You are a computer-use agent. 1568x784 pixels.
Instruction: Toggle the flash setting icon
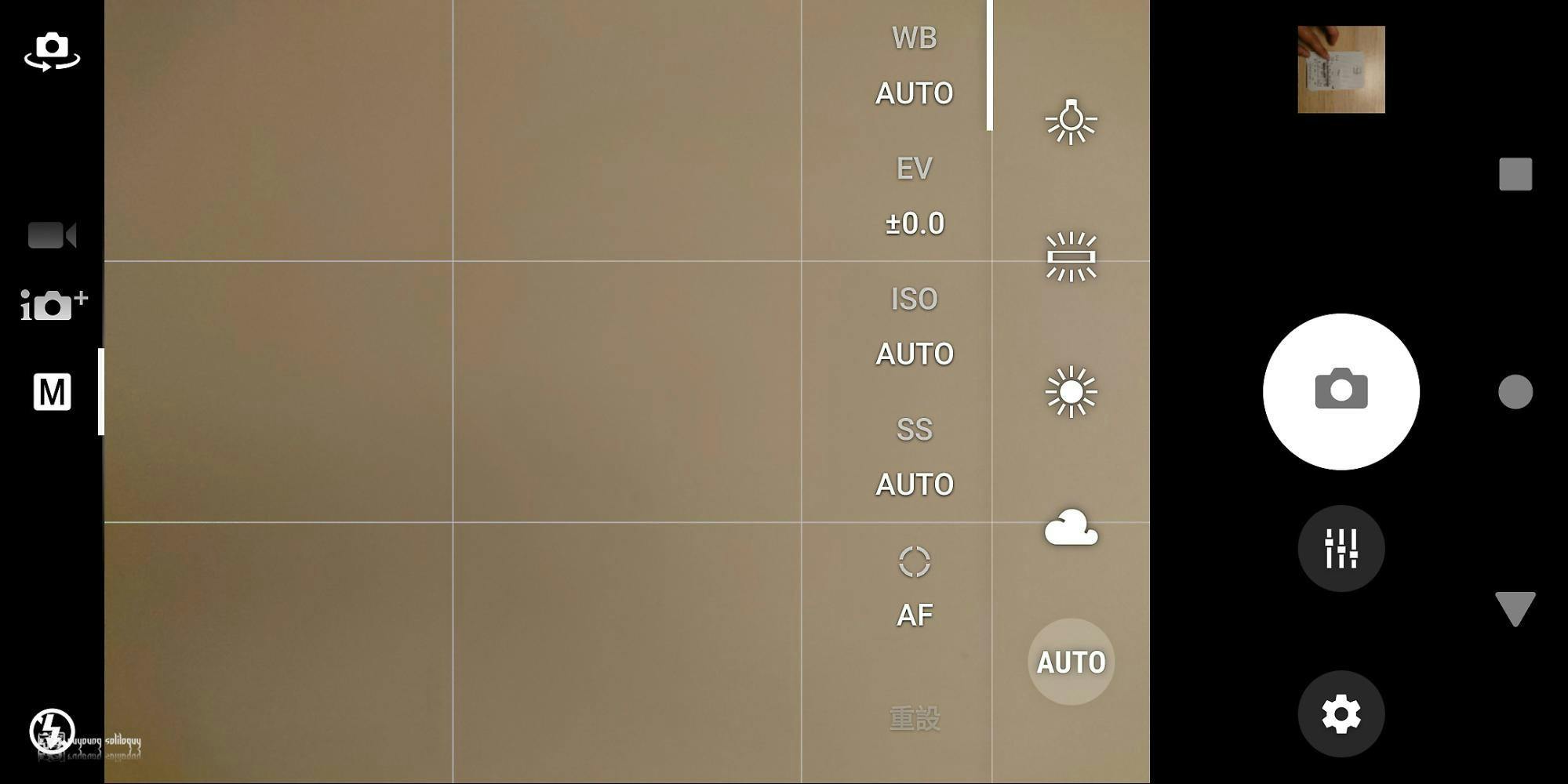point(52,731)
